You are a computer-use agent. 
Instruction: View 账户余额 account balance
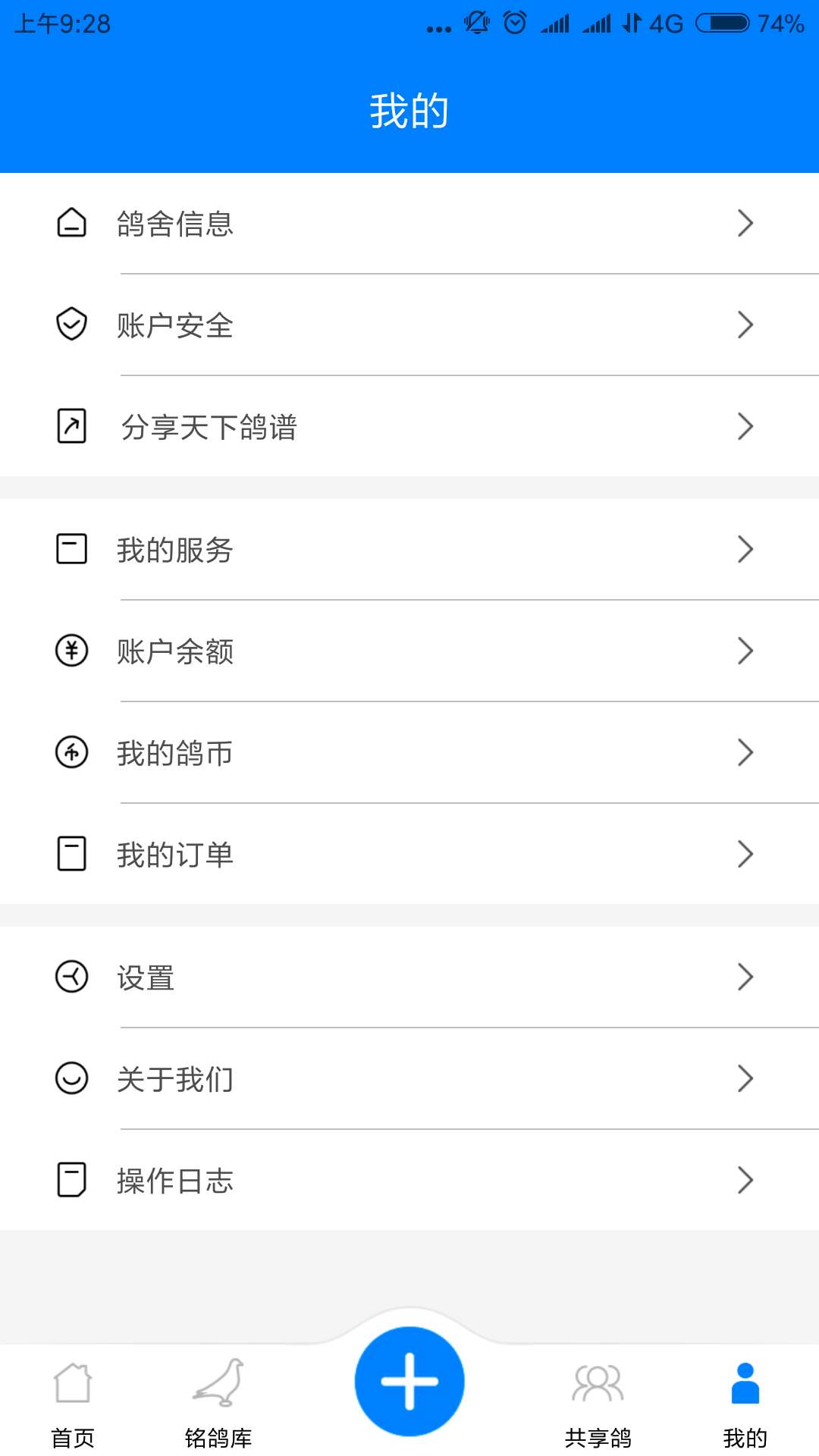pos(409,651)
